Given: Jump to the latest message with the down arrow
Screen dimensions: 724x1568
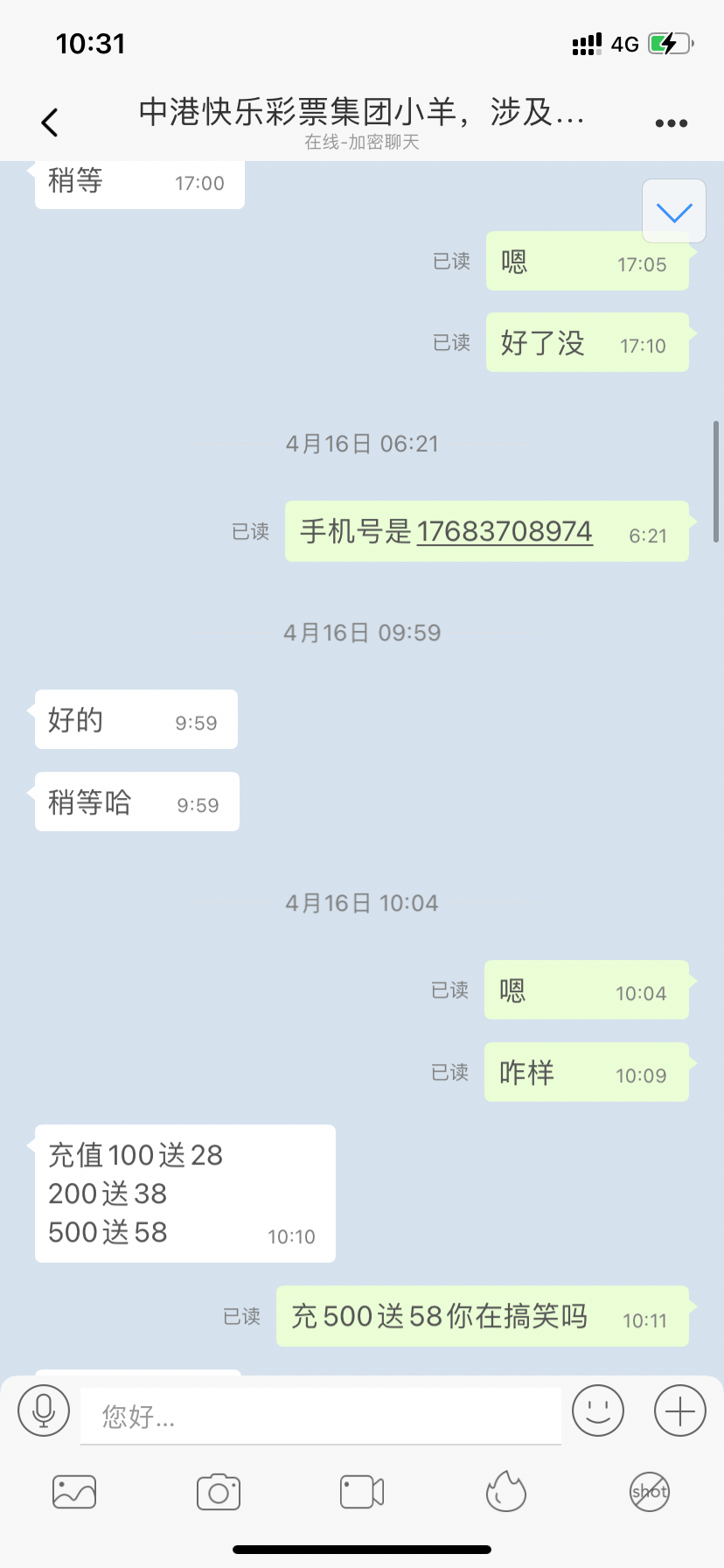Looking at the screenshot, I should click(x=673, y=212).
